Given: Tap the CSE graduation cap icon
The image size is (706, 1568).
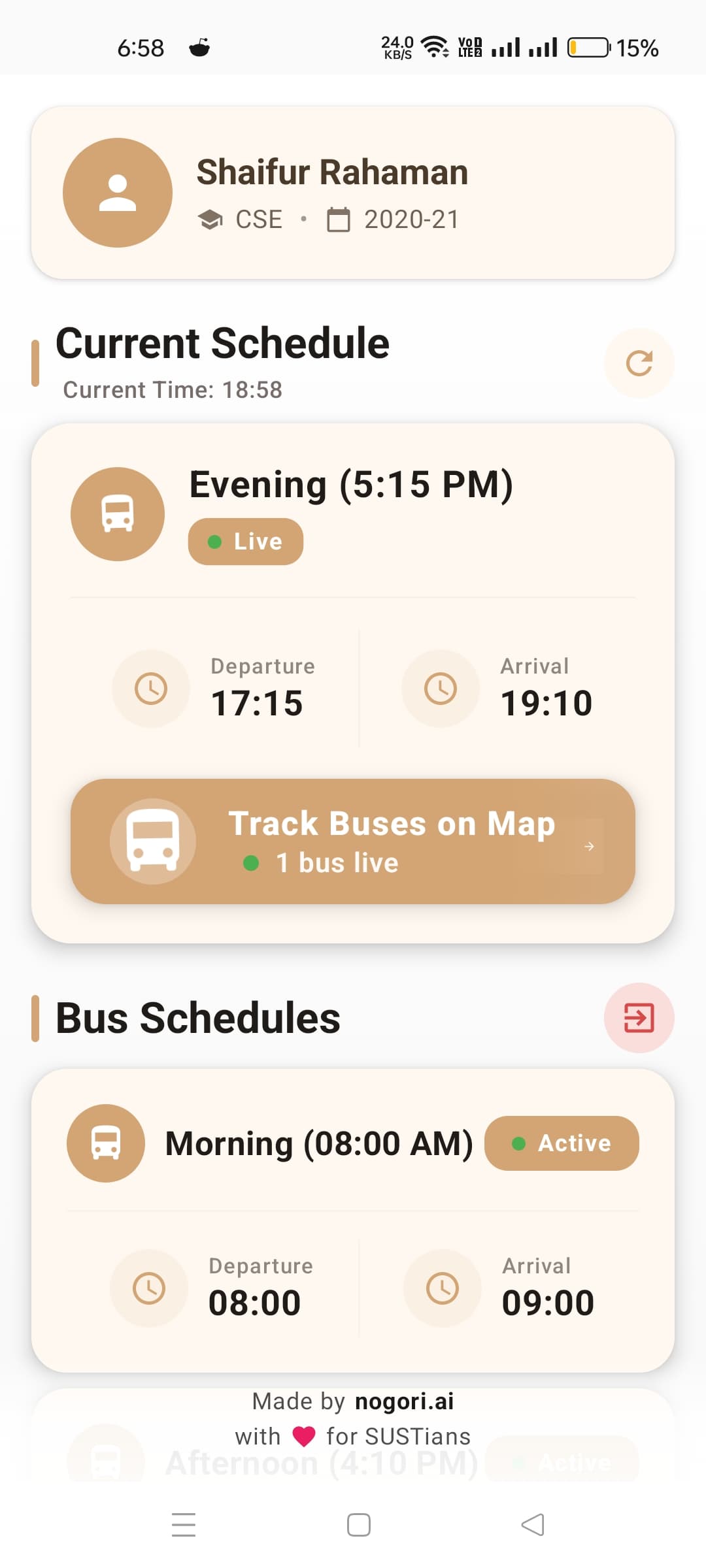Looking at the screenshot, I should click(x=210, y=220).
